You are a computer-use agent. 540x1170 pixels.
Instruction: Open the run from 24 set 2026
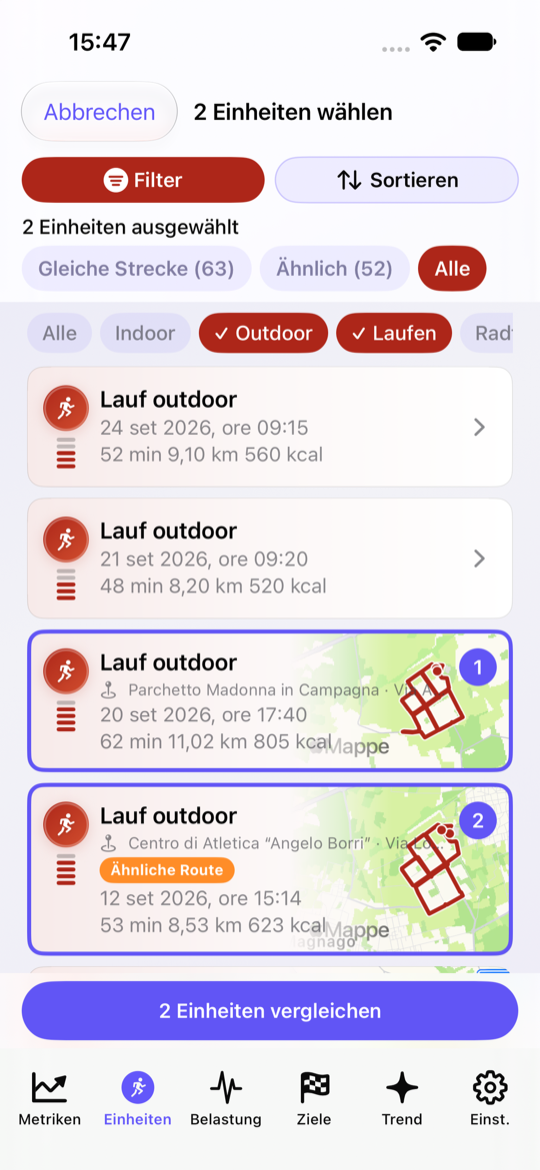click(270, 427)
